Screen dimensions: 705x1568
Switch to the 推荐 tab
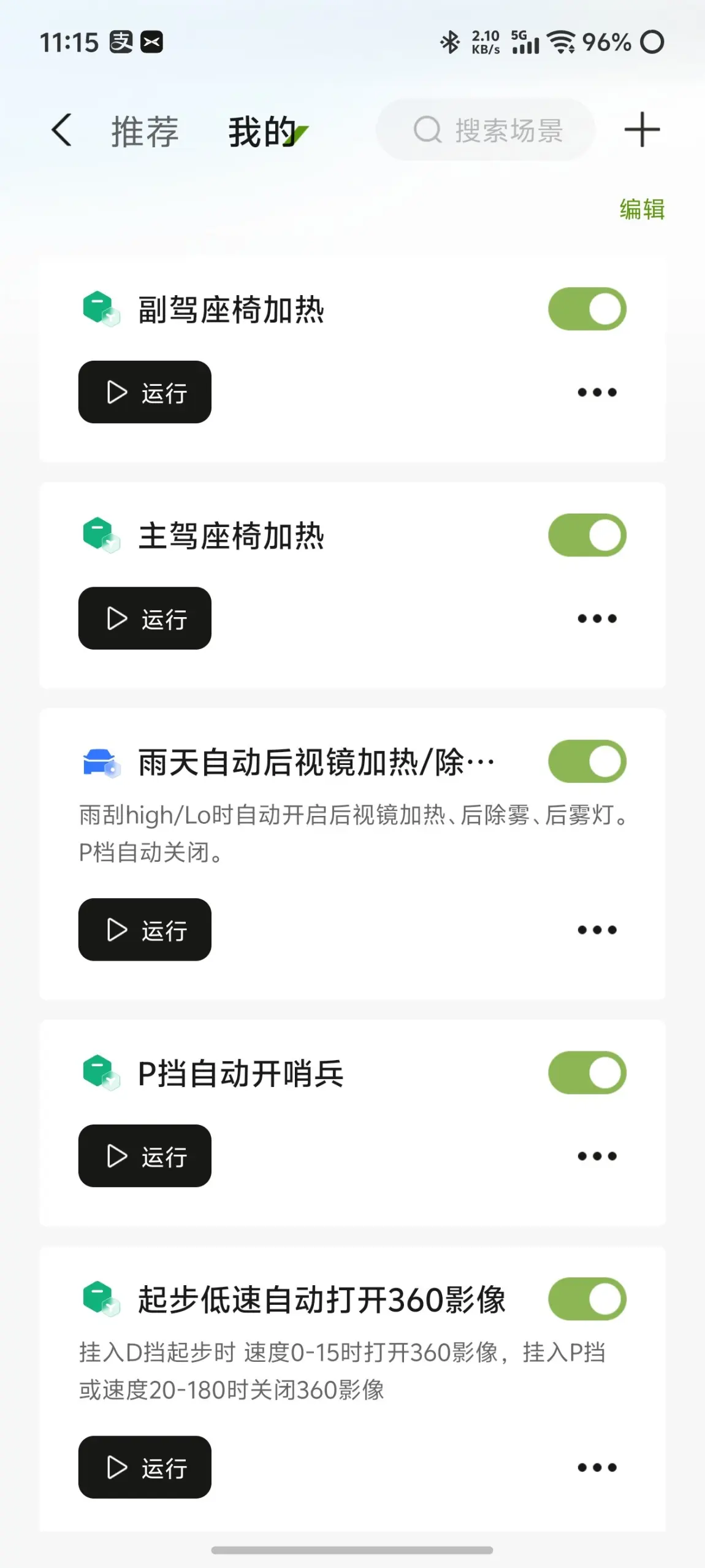(145, 131)
